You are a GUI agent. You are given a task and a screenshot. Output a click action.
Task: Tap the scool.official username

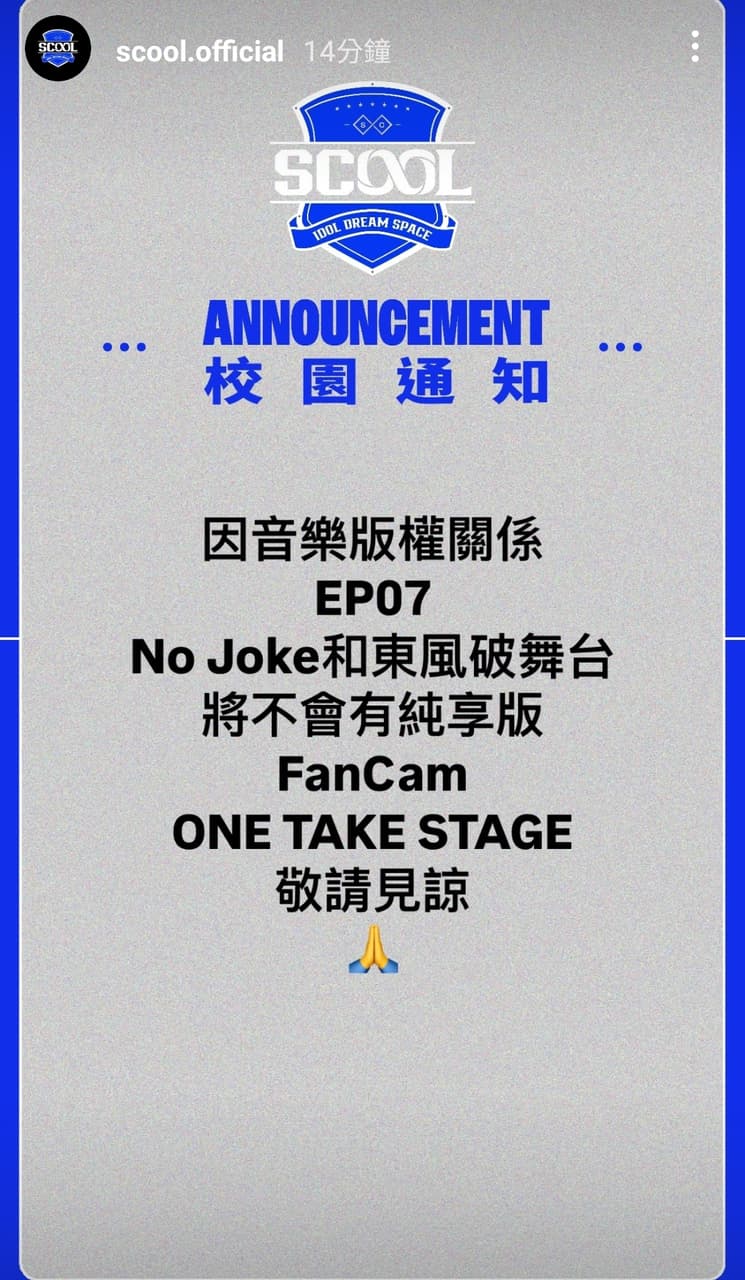[x=199, y=51]
